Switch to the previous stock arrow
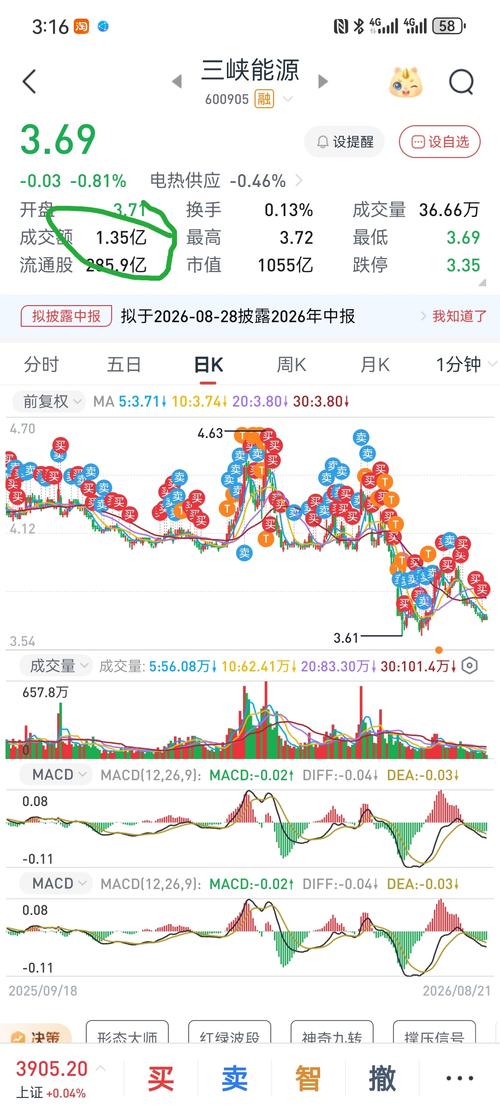Viewport: 500px width, 1113px height. pyautogui.click(x=177, y=82)
